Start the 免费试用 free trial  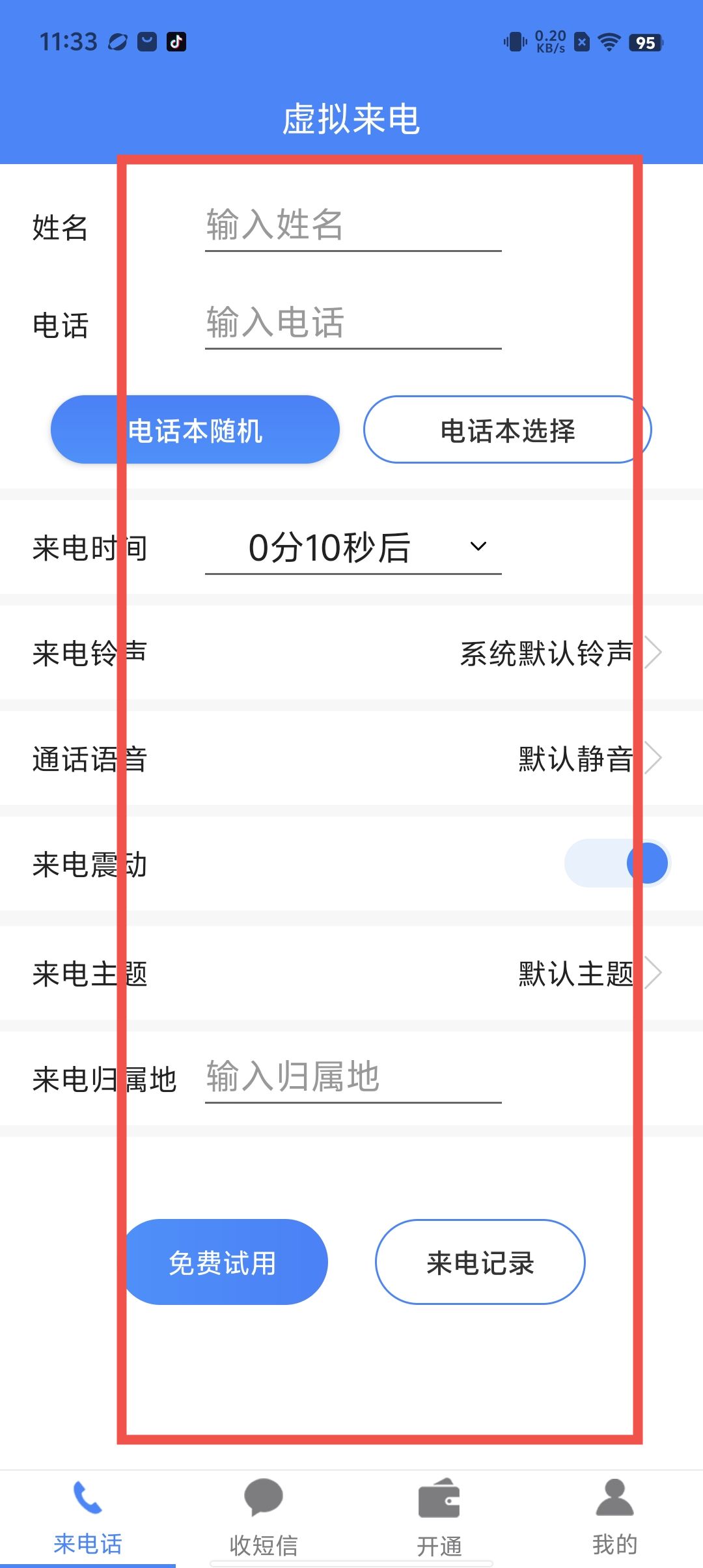point(223,1263)
